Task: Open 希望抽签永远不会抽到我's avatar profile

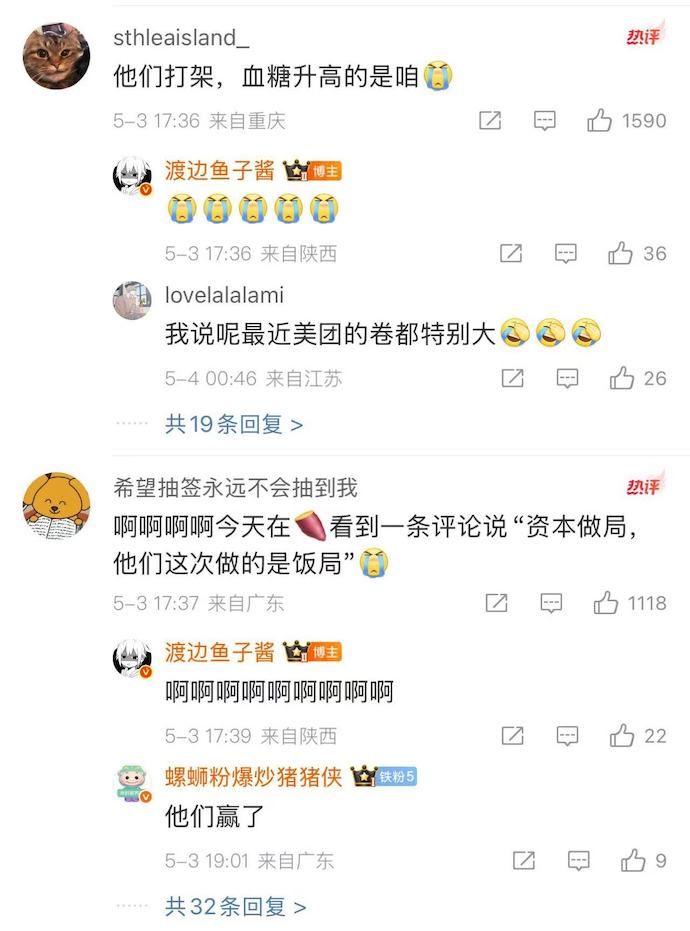Action: click(x=56, y=507)
